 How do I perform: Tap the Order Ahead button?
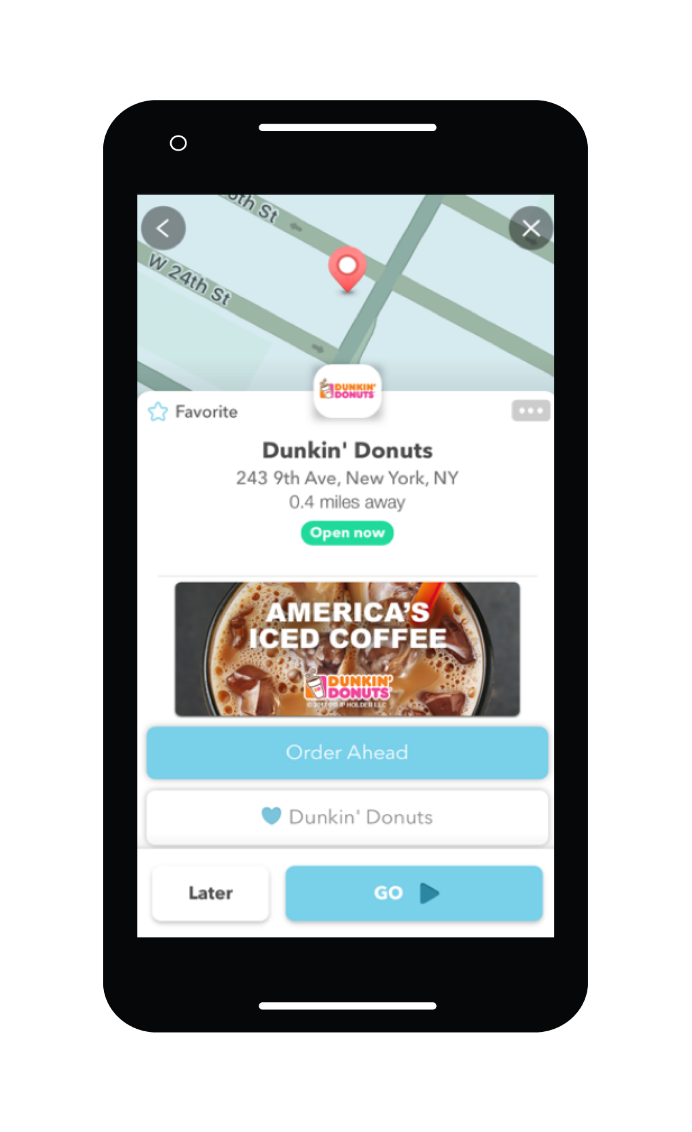tap(347, 752)
